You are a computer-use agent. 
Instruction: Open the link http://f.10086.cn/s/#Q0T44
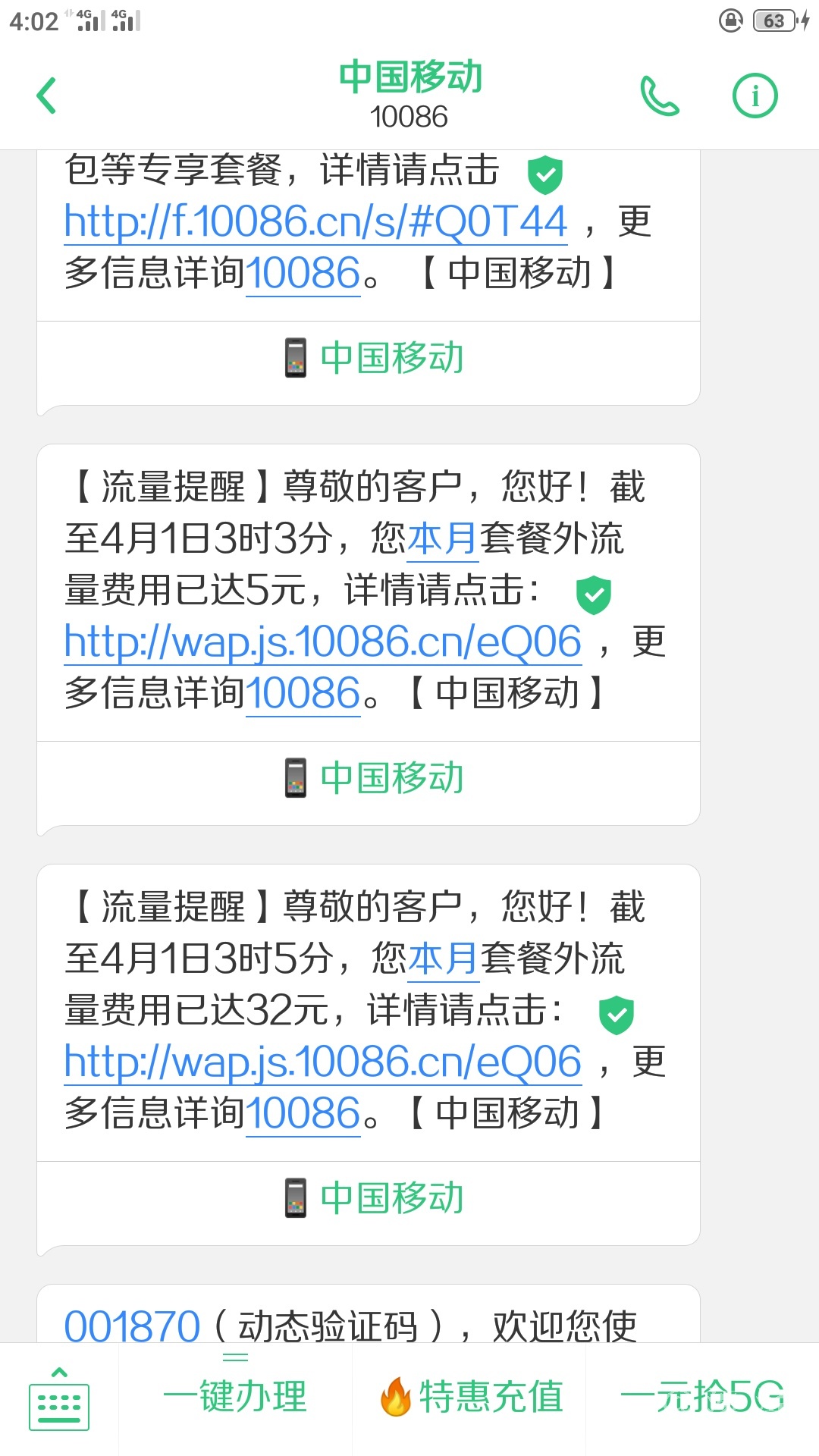pos(315,221)
